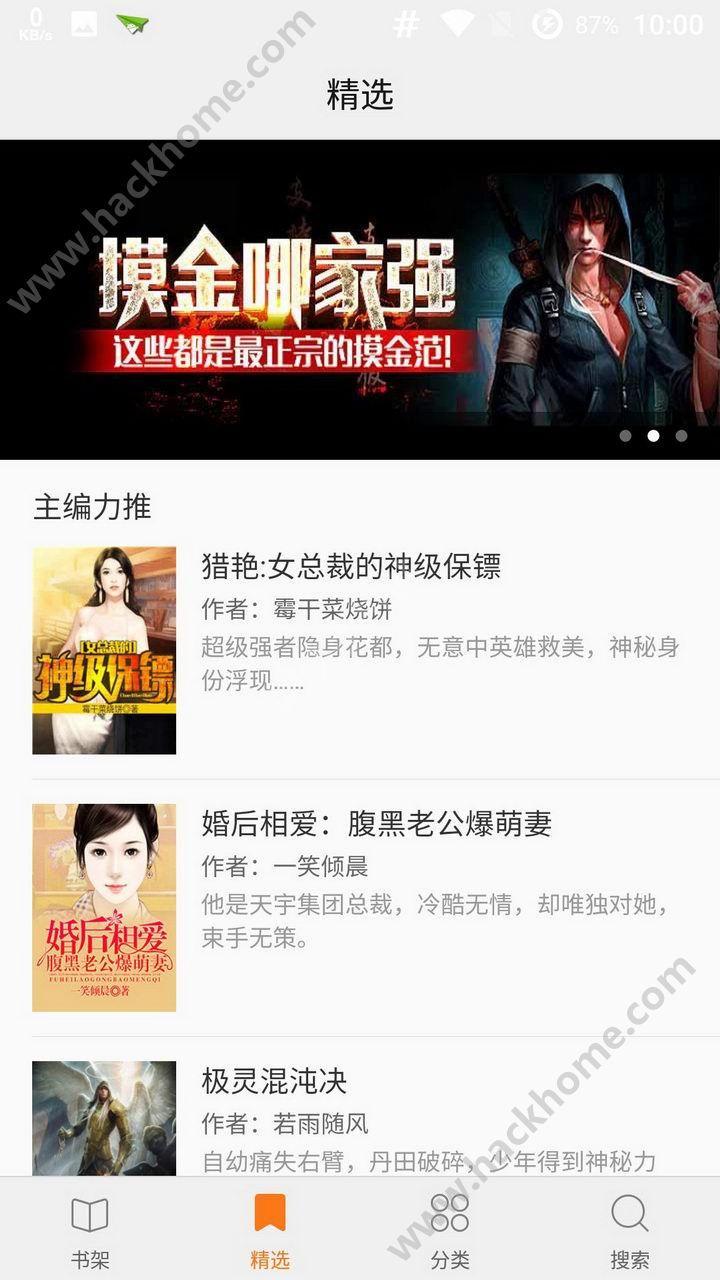Select the 精选 tab
Image resolution: width=720 pixels, height=1280 pixels.
270,1230
